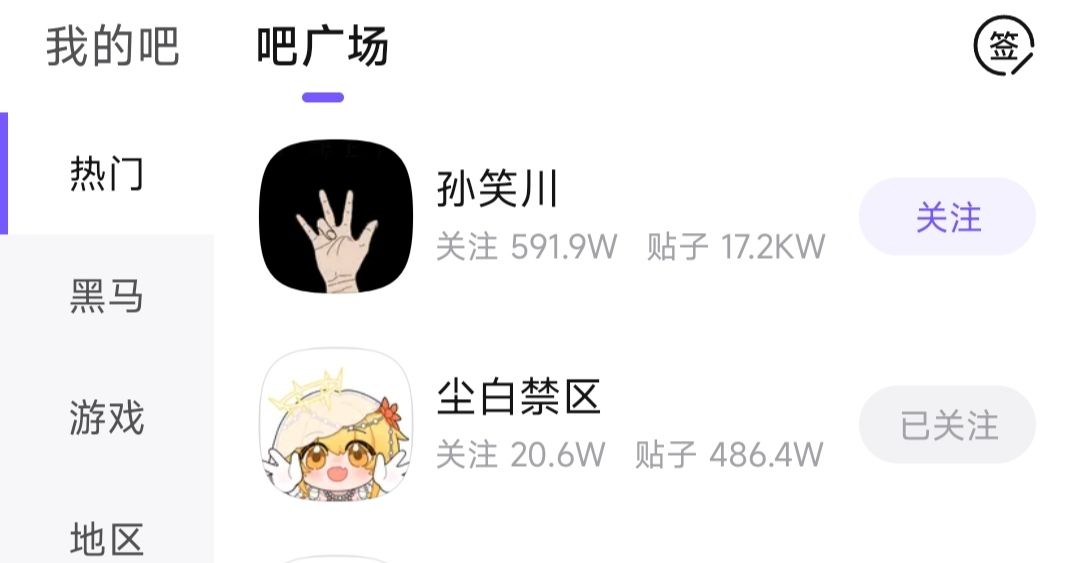This screenshot has width=1080, height=563.
Task: Select the 吧广场 tab
Action: (322, 47)
